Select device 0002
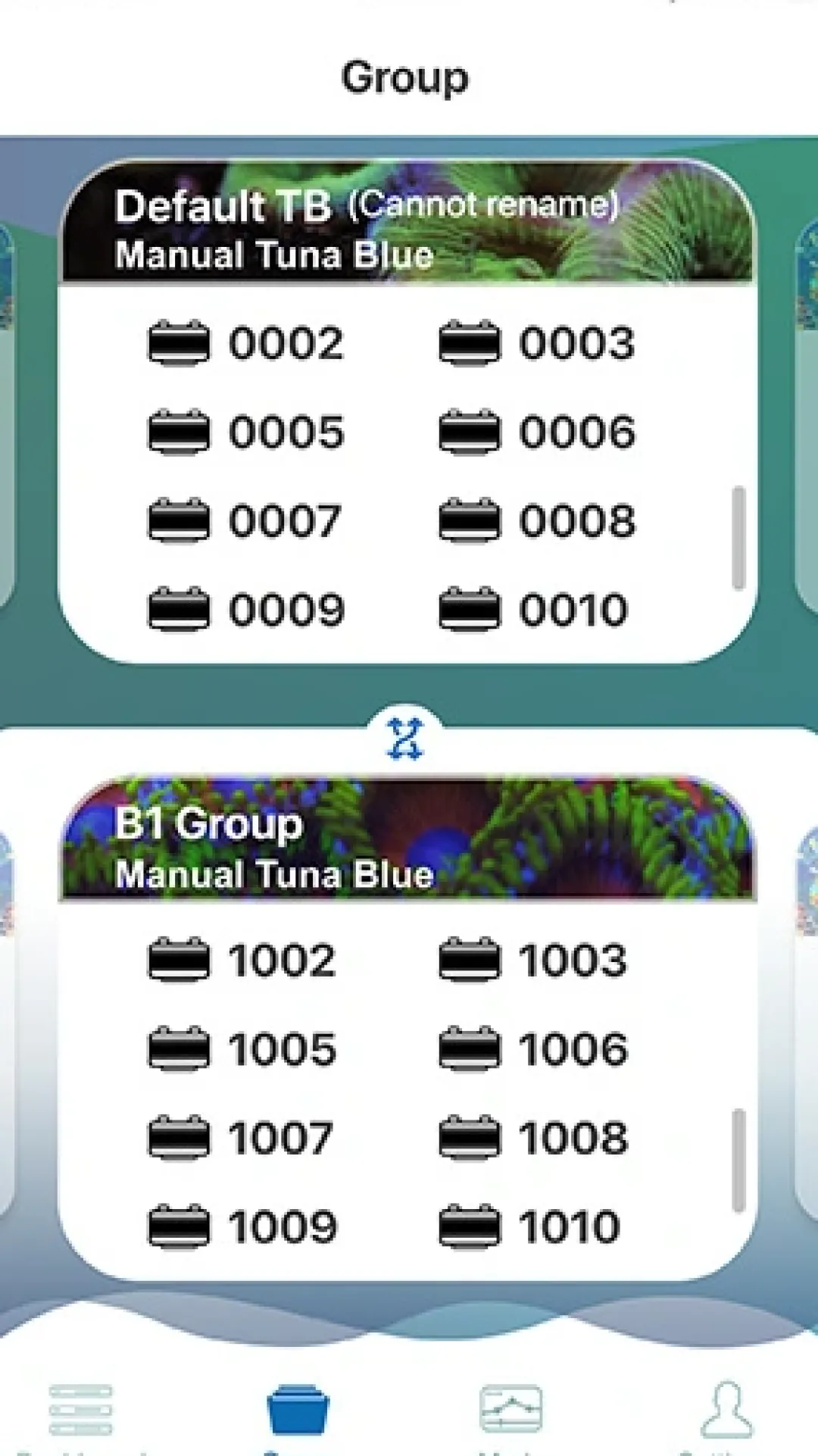Viewport: 818px width, 1456px height. 246,343
